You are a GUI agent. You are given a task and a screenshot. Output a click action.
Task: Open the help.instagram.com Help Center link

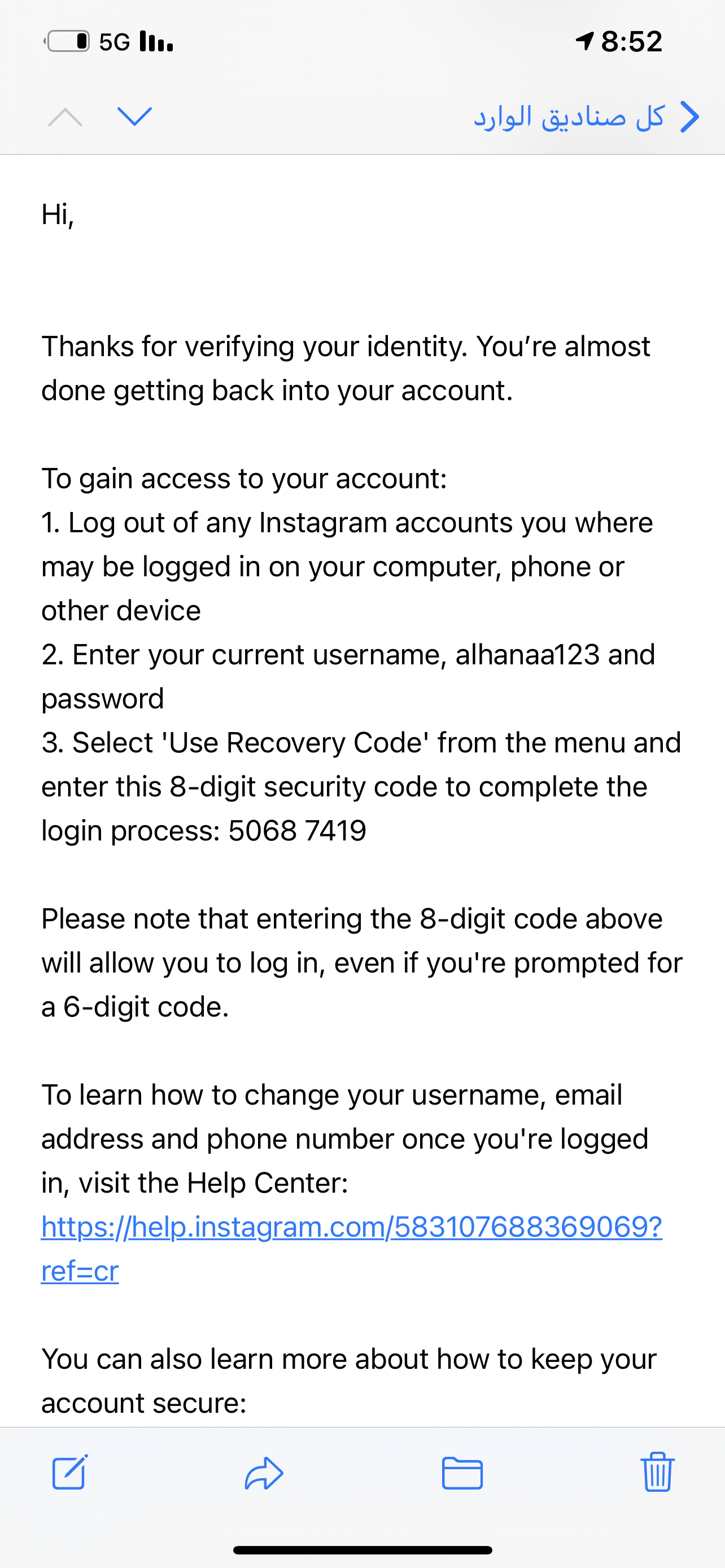[351, 1249]
